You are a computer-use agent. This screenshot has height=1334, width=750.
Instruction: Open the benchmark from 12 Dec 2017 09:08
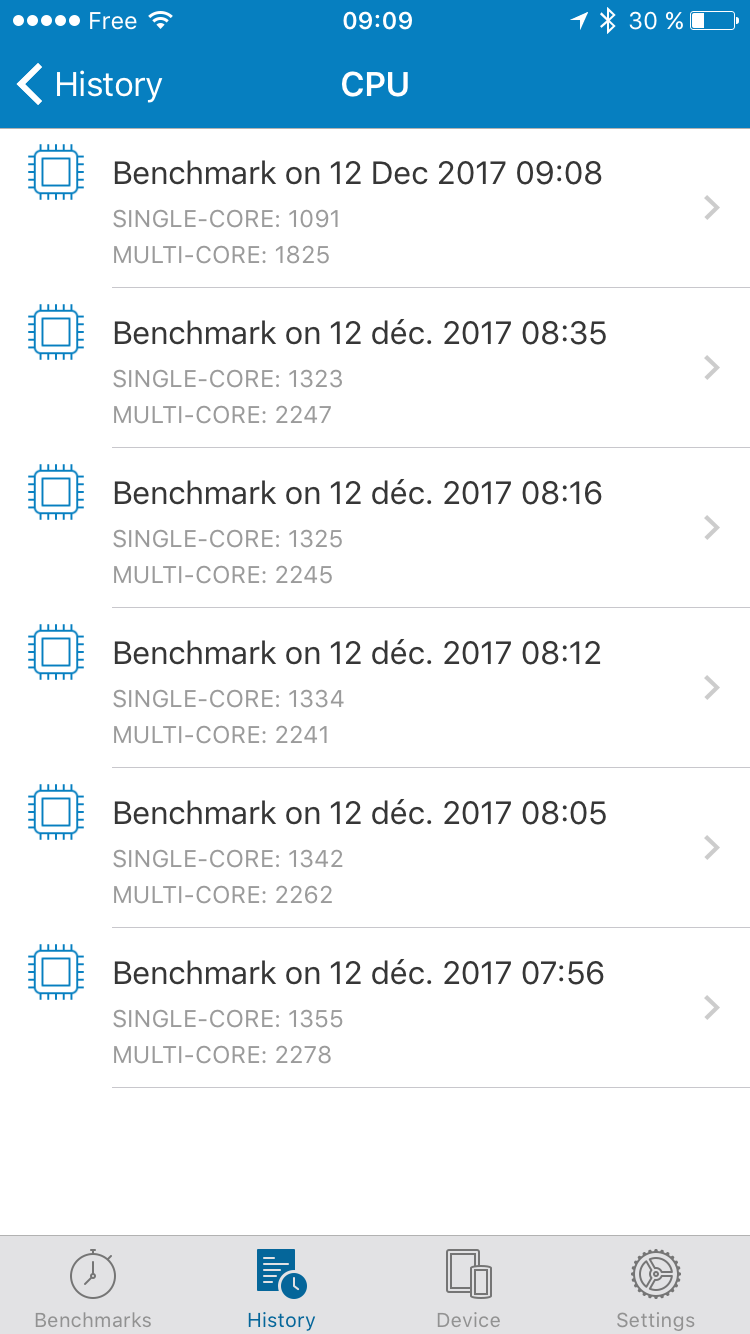click(375, 208)
